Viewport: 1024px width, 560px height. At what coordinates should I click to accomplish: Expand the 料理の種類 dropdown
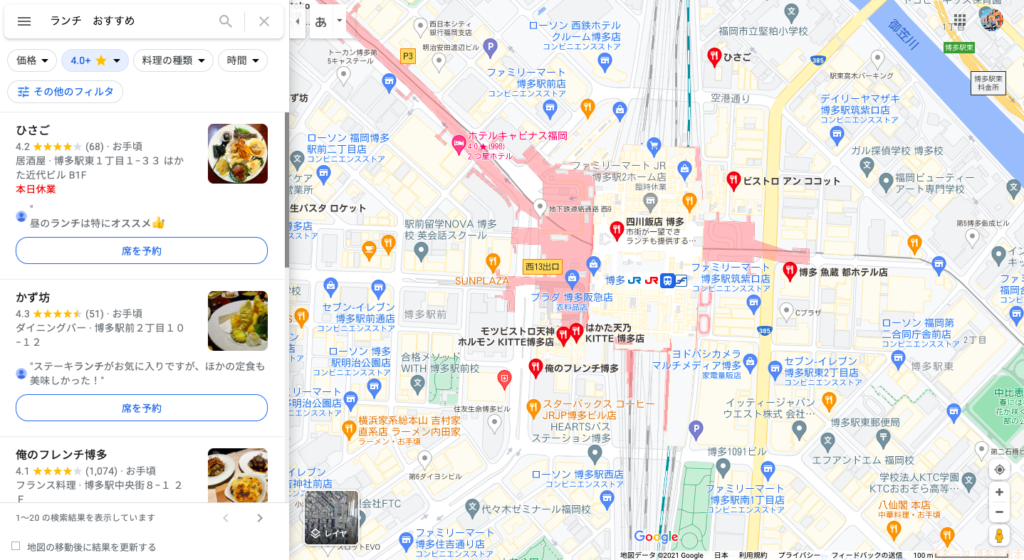[173, 61]
